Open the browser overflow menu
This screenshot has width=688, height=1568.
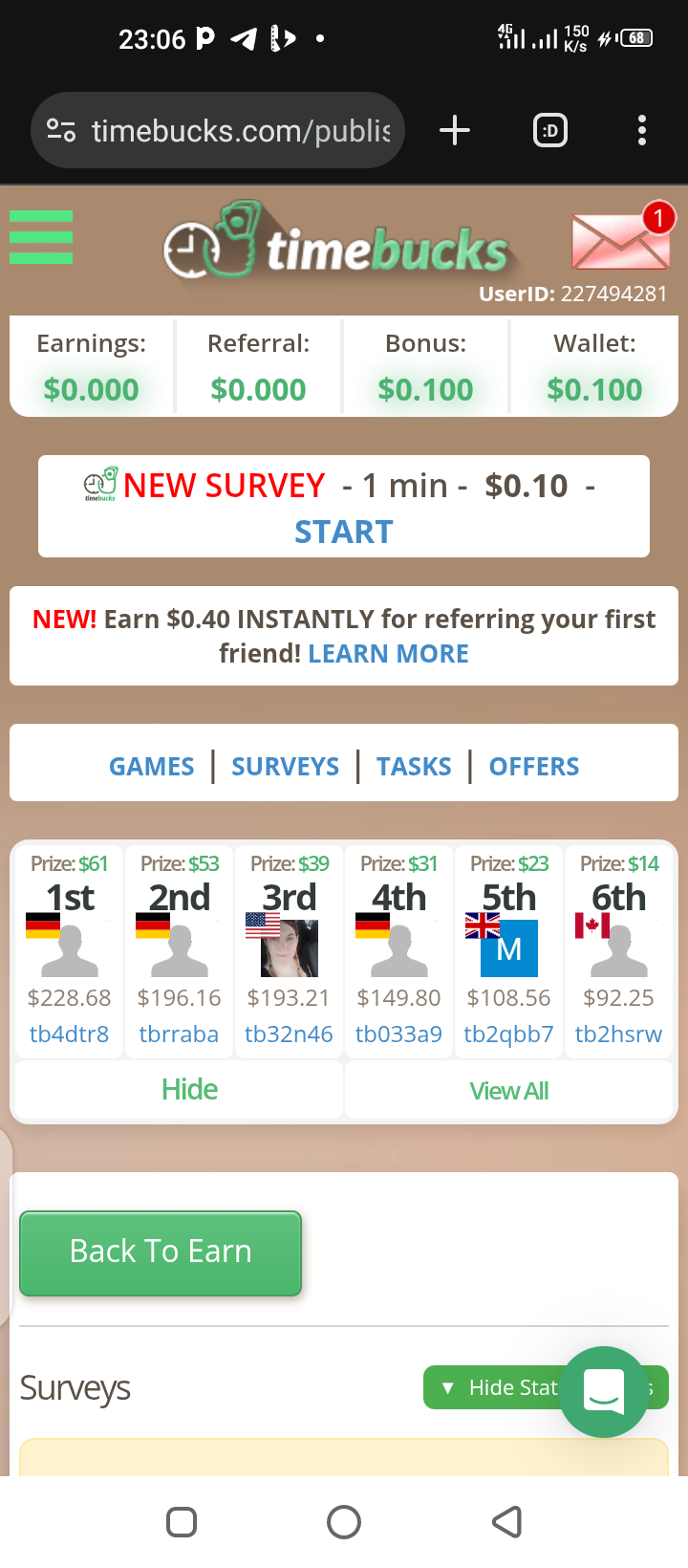(641, 130)
